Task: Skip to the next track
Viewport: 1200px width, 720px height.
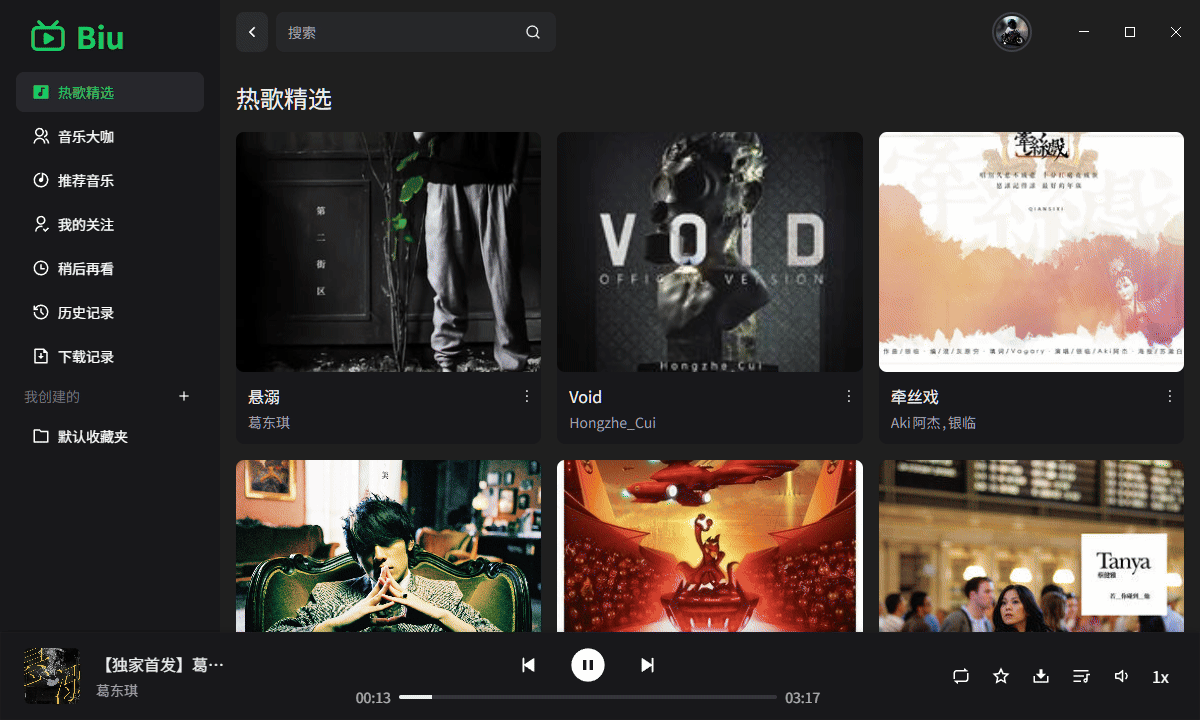Action: click(x=647, y=665)
